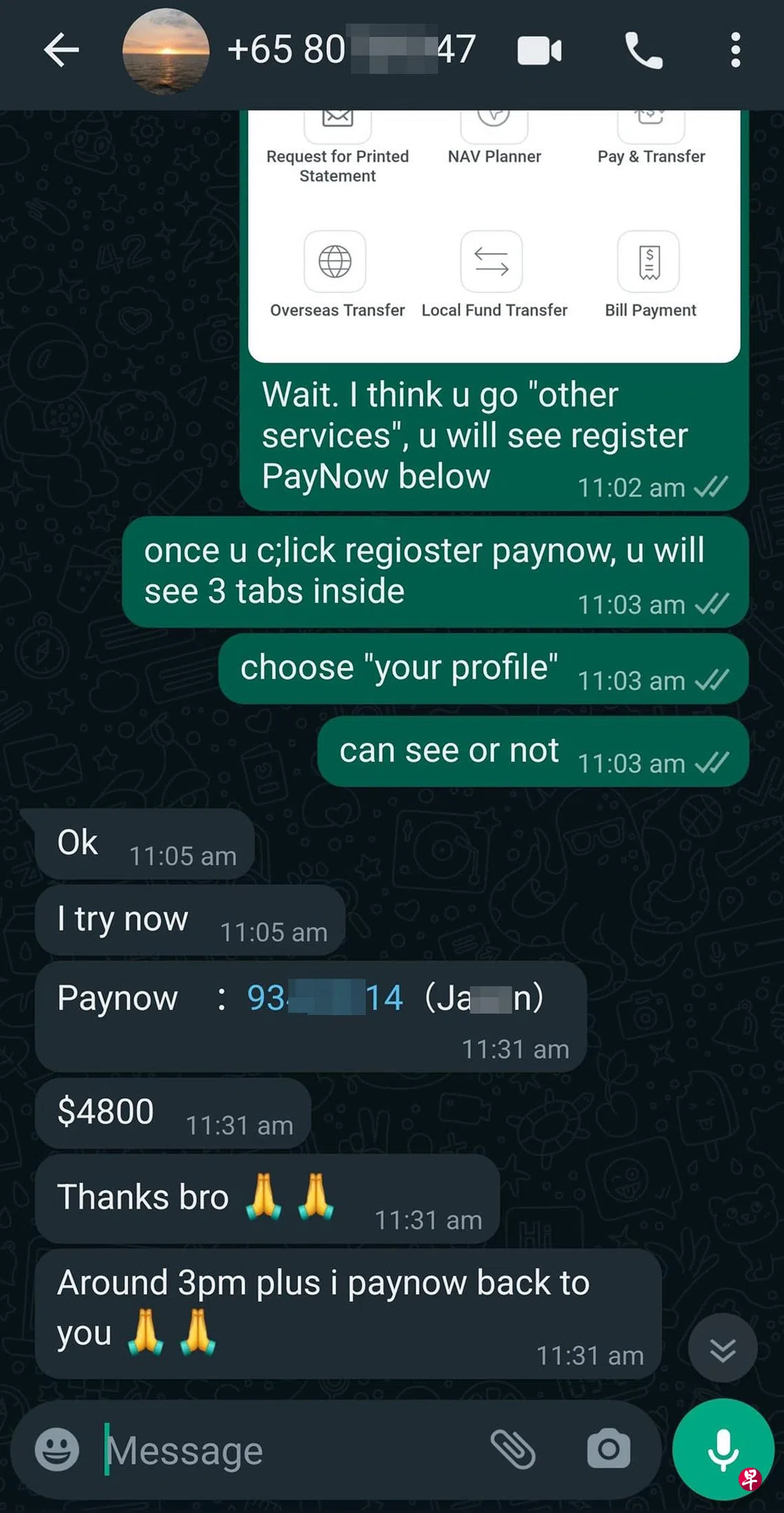
Task: Open the contact's profile picture
Action: [166, 50]
